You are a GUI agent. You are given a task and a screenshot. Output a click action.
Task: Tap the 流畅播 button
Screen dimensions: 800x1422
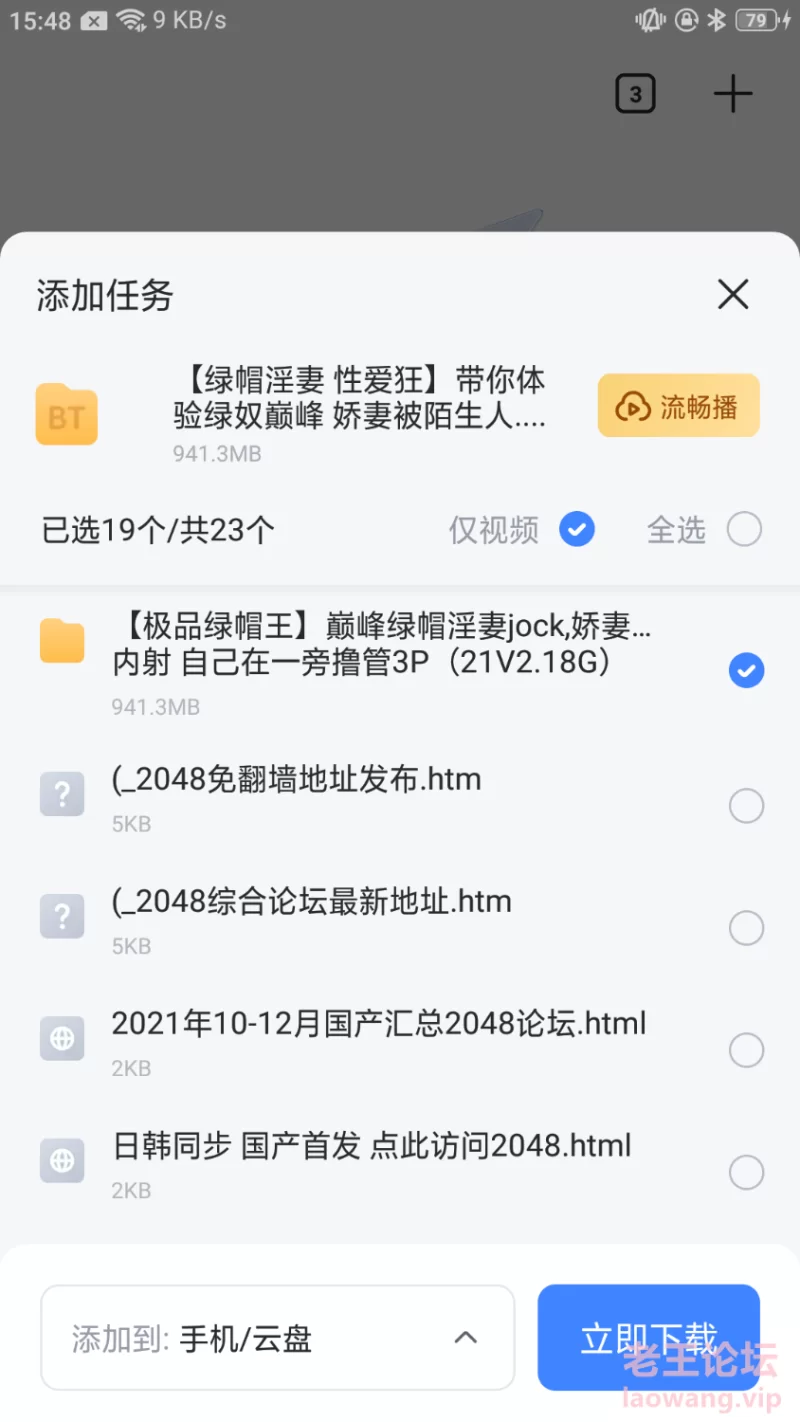679,406
